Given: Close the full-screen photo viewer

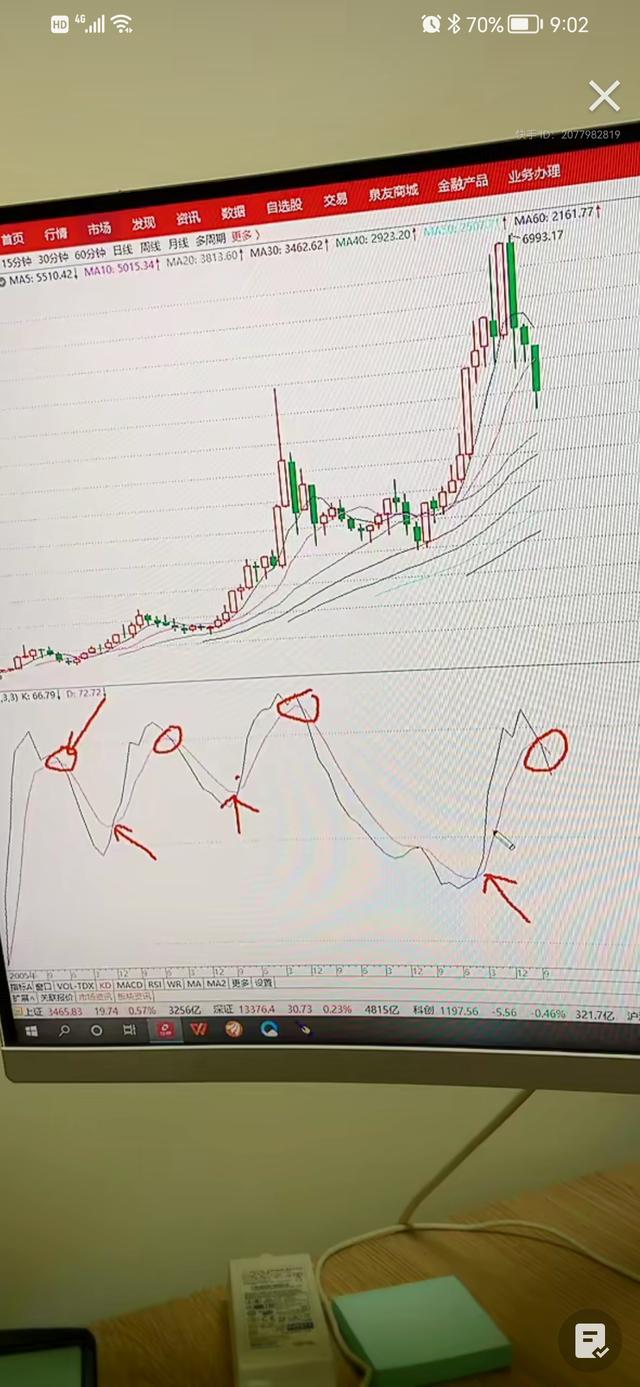Looking at the screenshot, I should pyautogui.click(x=604, y=96).
